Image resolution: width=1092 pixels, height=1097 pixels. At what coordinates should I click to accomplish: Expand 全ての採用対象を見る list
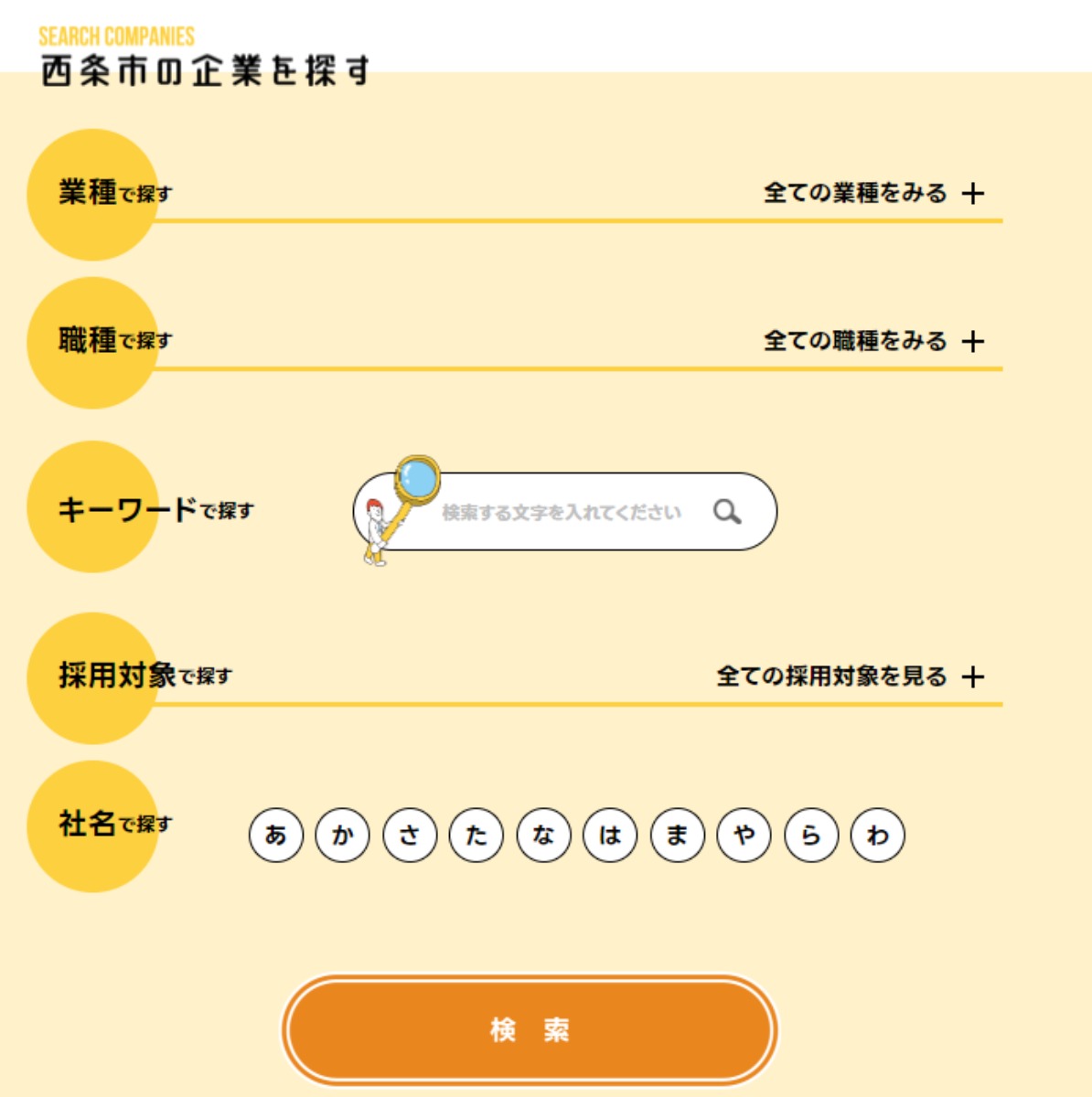pyautogui.click(x=850, y=676)
